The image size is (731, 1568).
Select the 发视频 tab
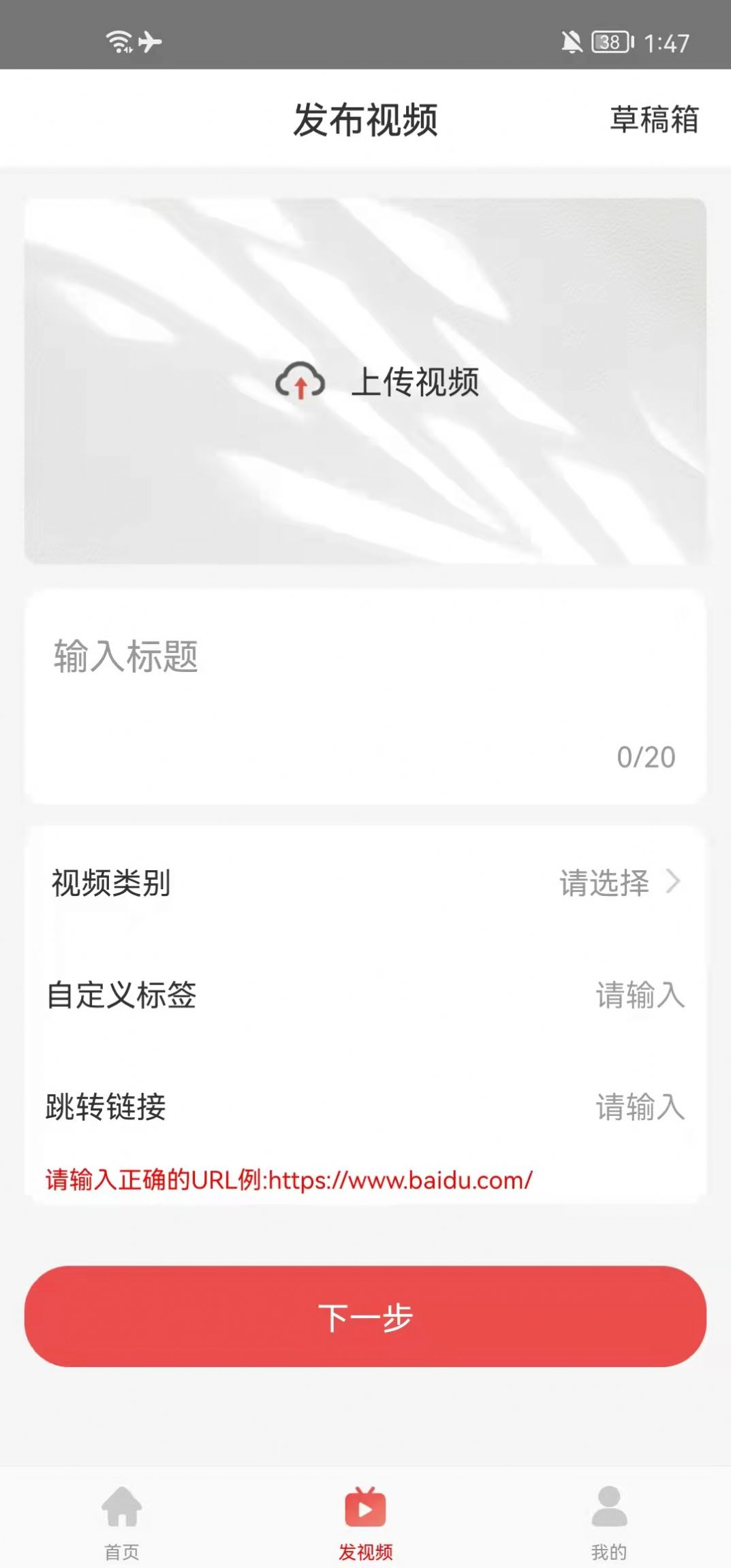point(365,1523)
